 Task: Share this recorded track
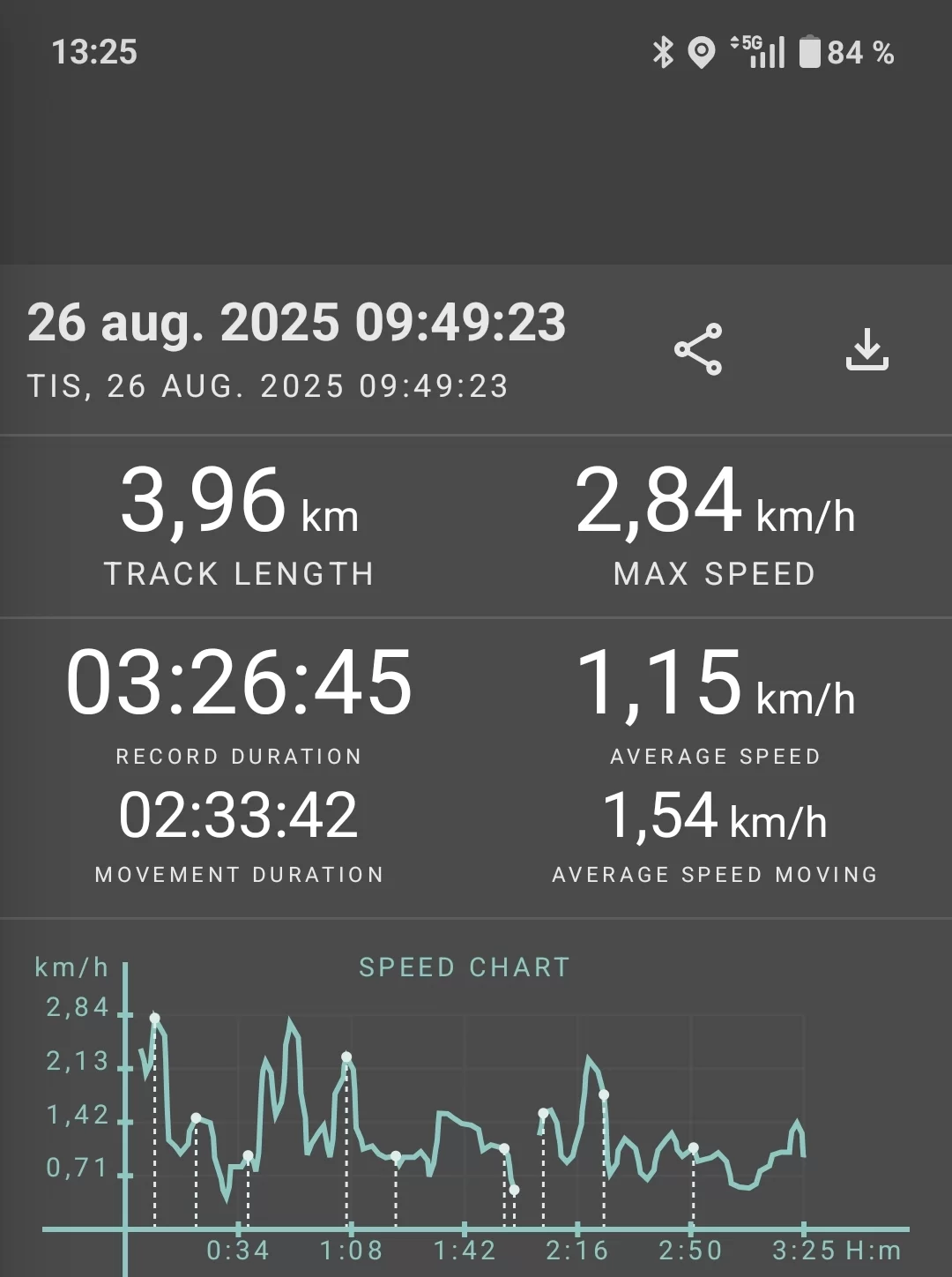698,349
